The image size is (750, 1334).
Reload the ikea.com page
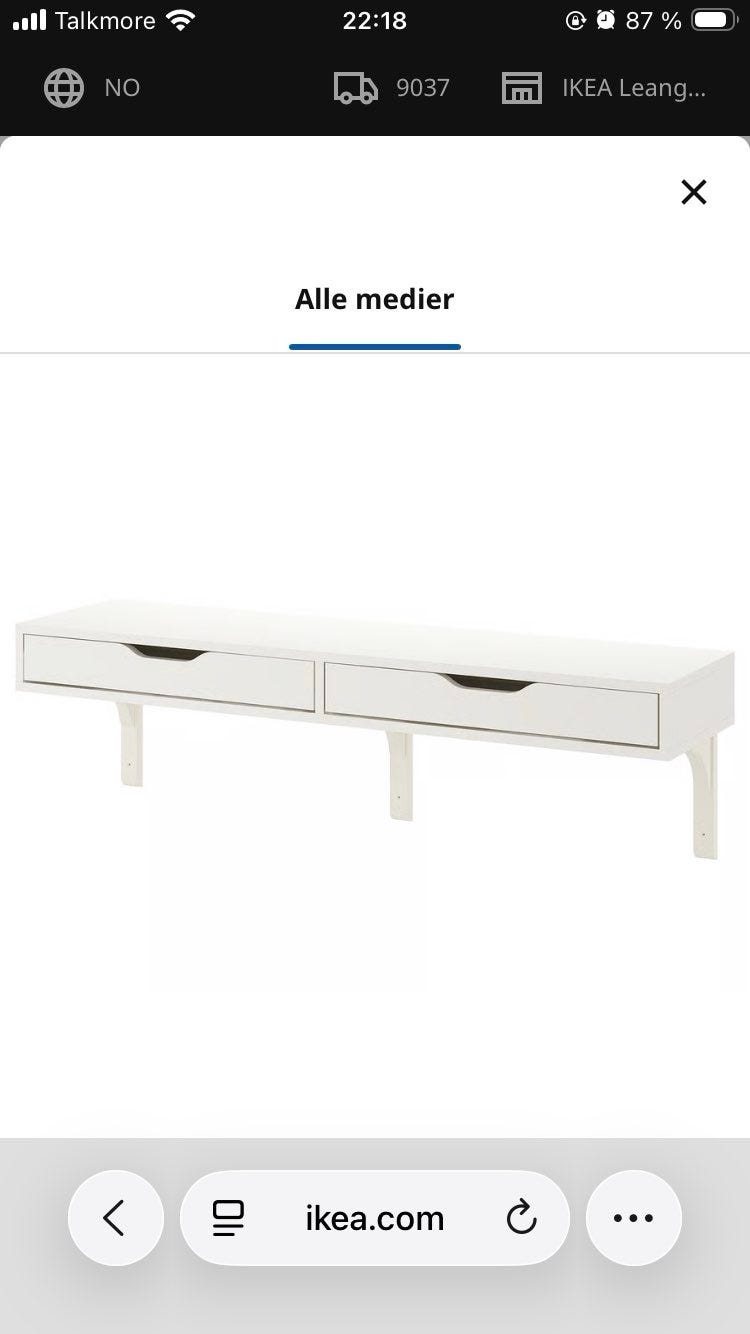pos(521,1218)
